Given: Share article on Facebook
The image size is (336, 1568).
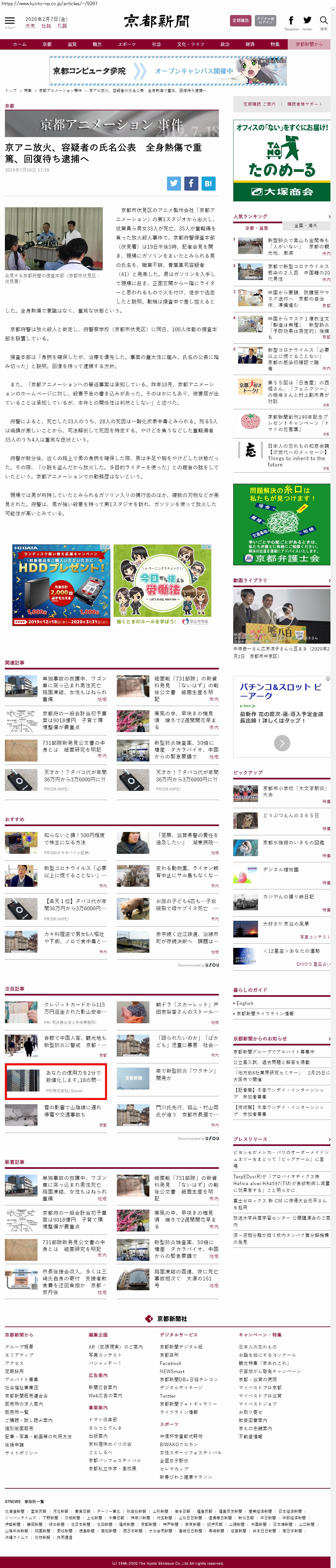Looking at the screenshot, I should tap(191, 183).
